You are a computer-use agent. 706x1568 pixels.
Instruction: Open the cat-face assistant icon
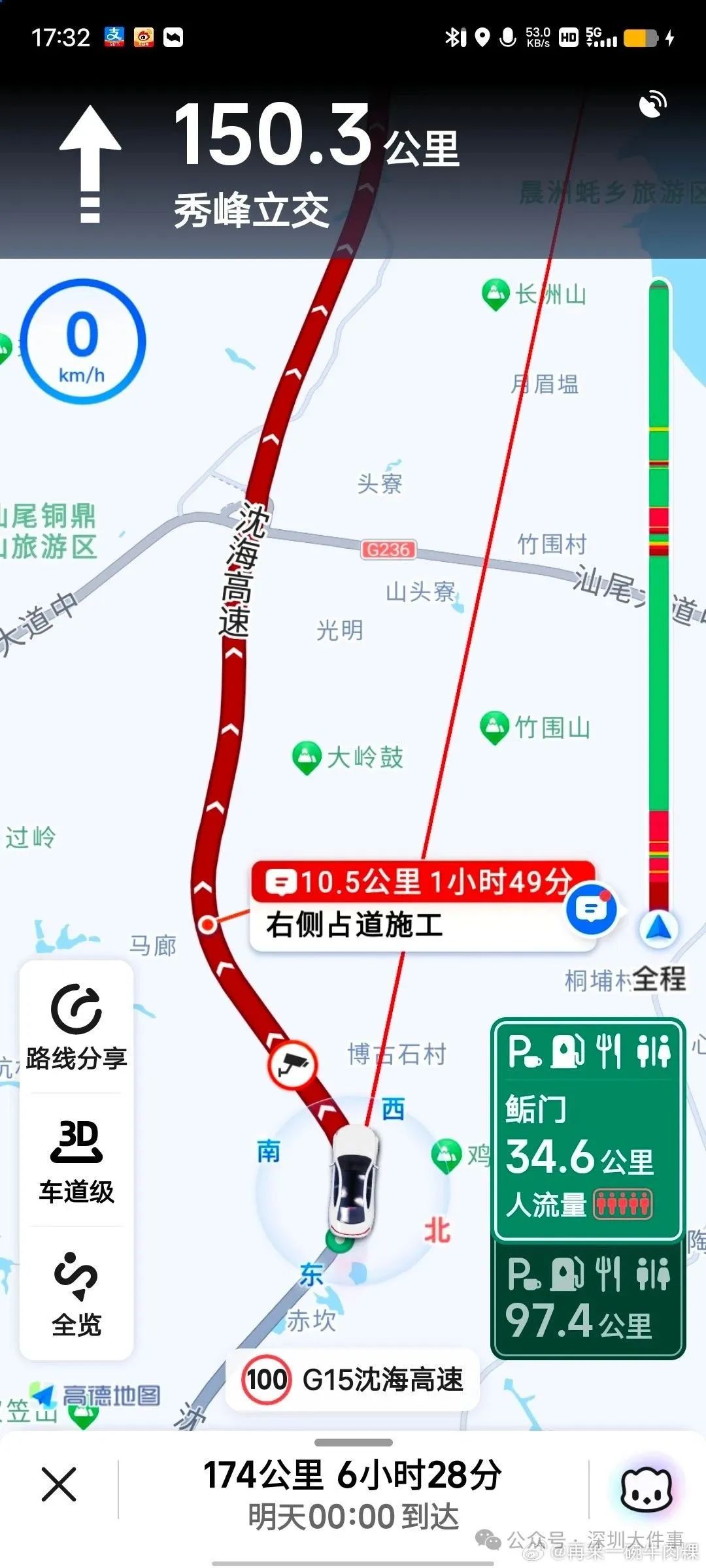point(646,1489)
